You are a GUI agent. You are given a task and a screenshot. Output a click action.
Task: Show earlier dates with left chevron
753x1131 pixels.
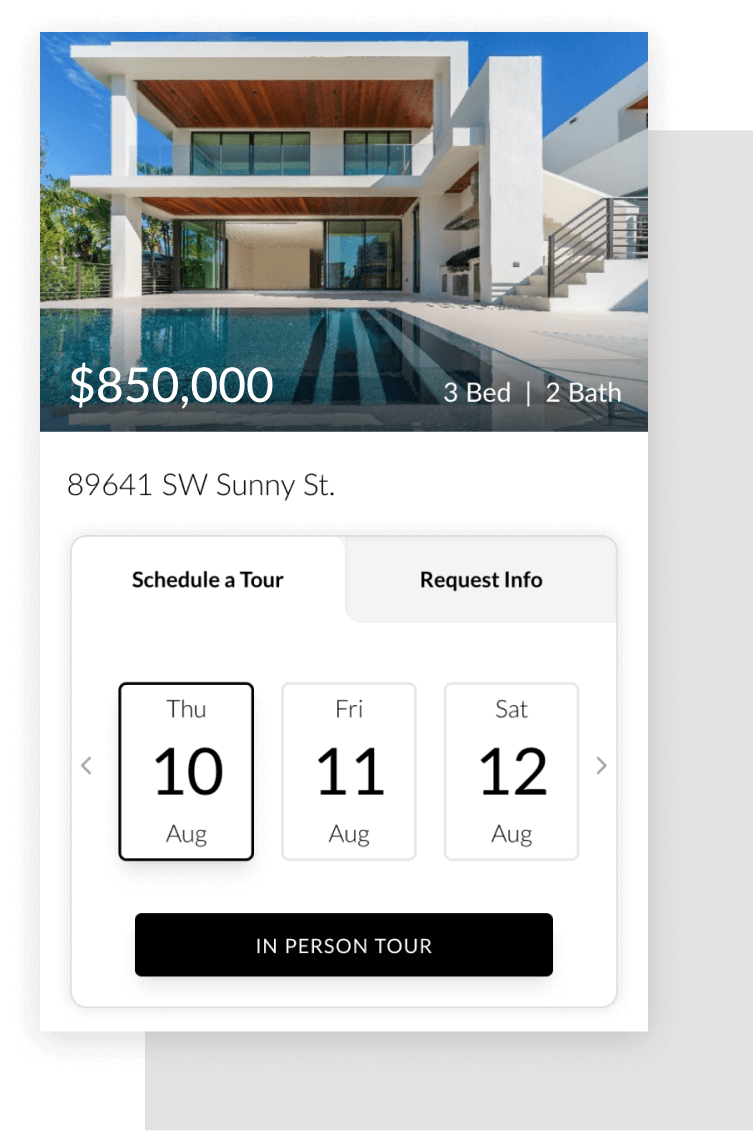(x=86, y=766)
